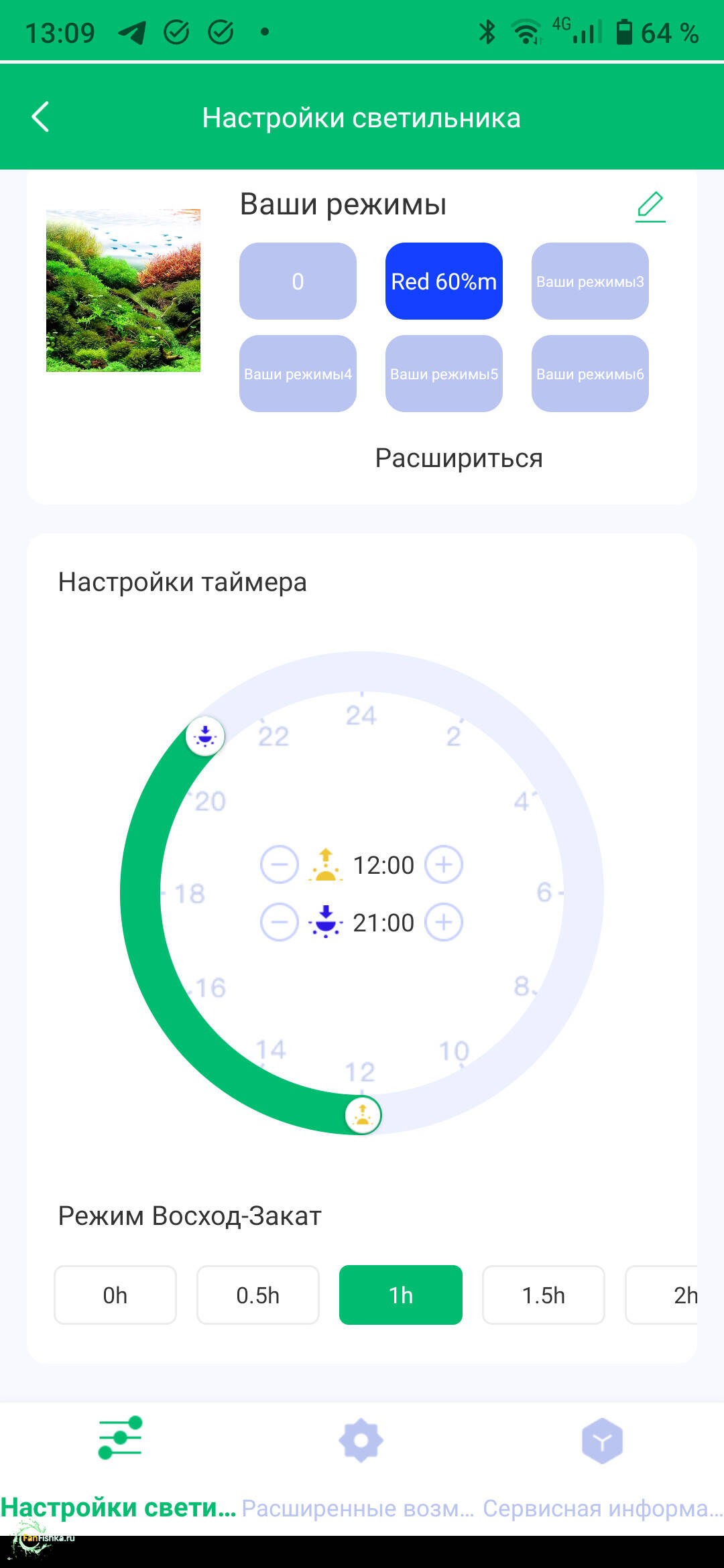Increase the 12:00 sunrise time
This screenshot has height=1568, width=724.
pos(444,865)
